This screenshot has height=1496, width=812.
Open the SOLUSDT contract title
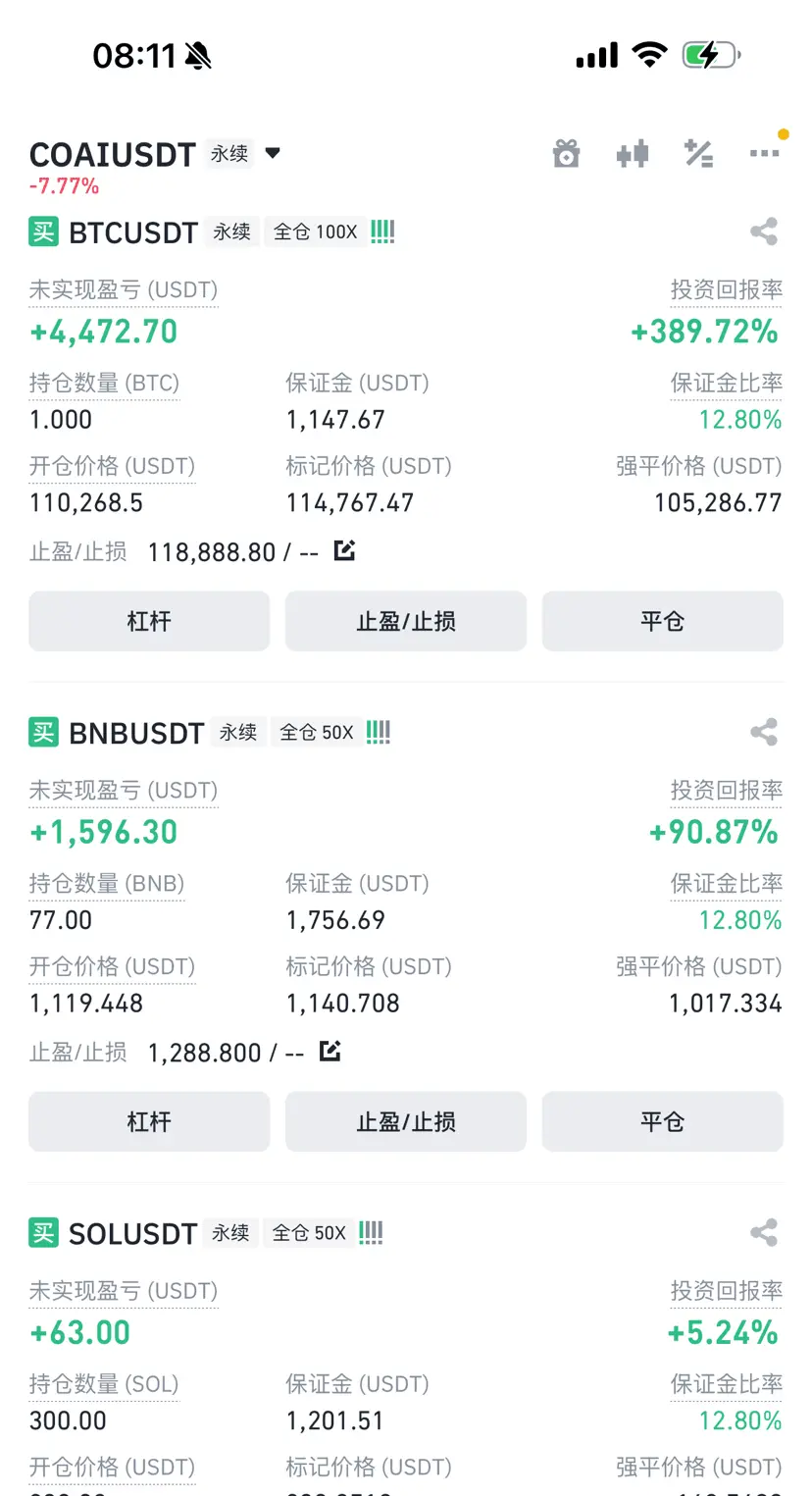pos(133,1233)
